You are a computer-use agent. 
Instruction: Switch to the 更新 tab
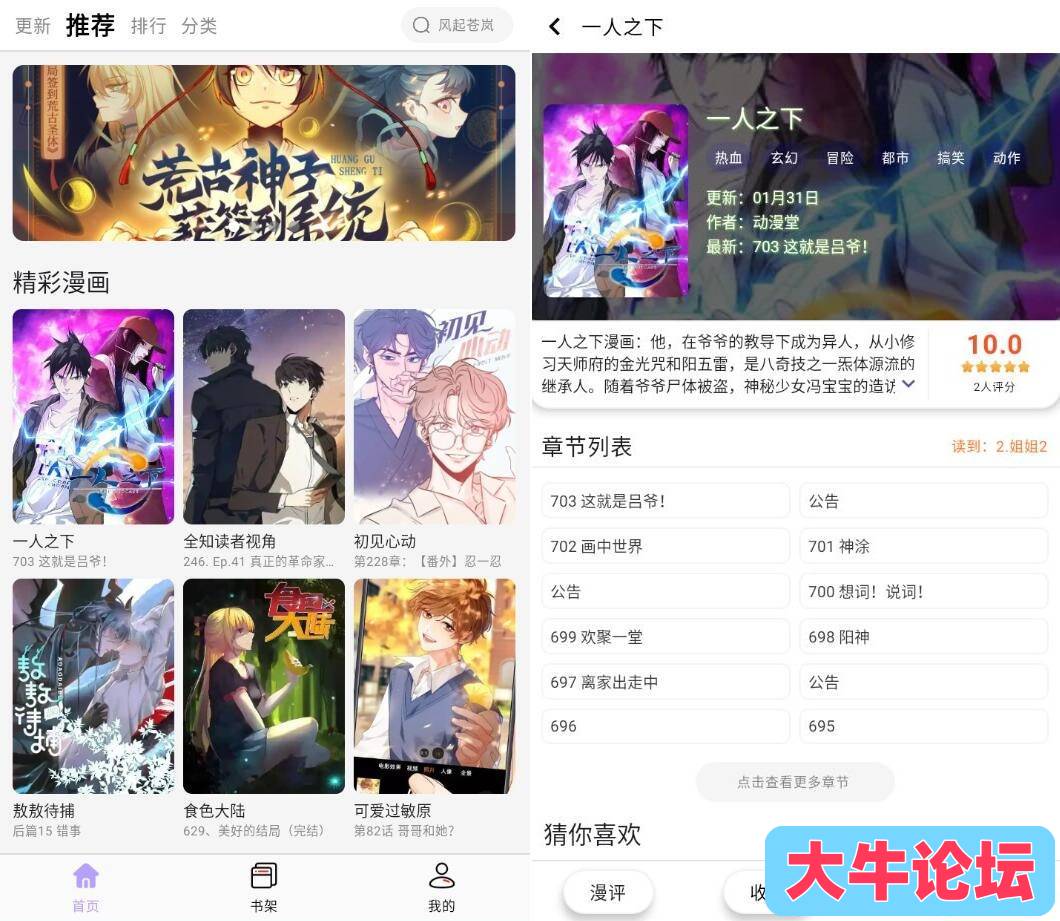(33, 26)
